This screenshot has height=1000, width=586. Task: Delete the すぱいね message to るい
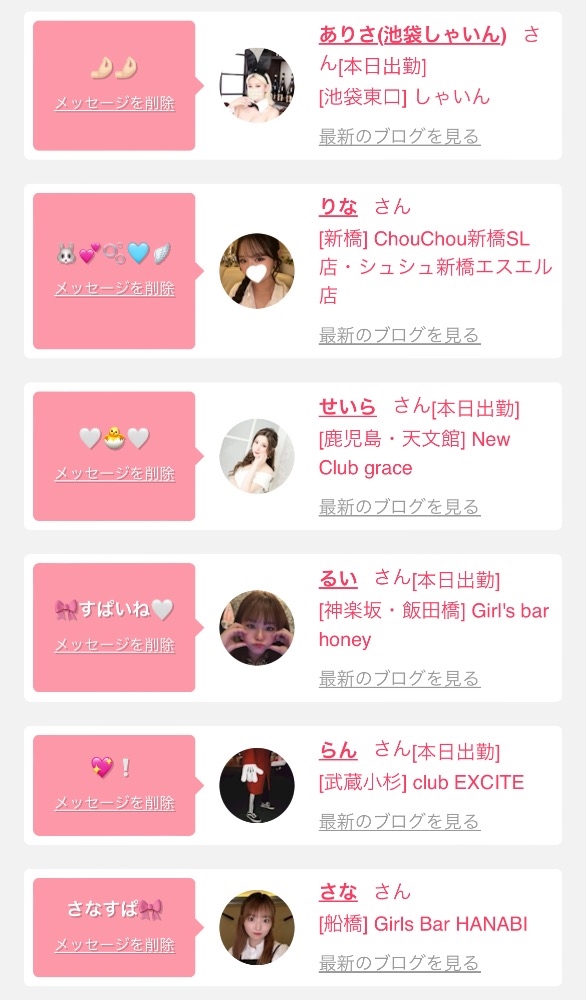pyautogui.click(x=115, y=645)
